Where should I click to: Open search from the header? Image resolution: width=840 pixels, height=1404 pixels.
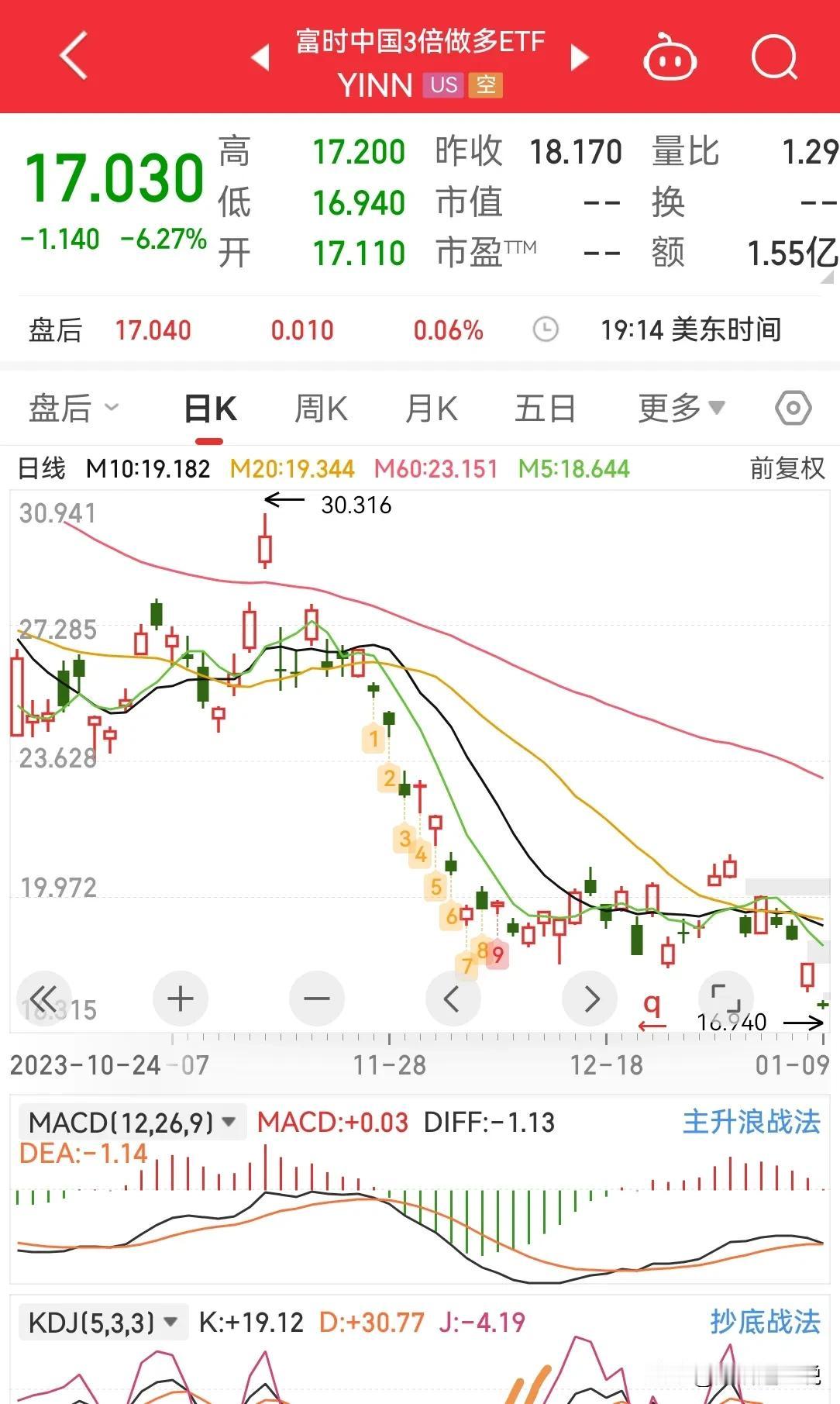pos(775,57)
